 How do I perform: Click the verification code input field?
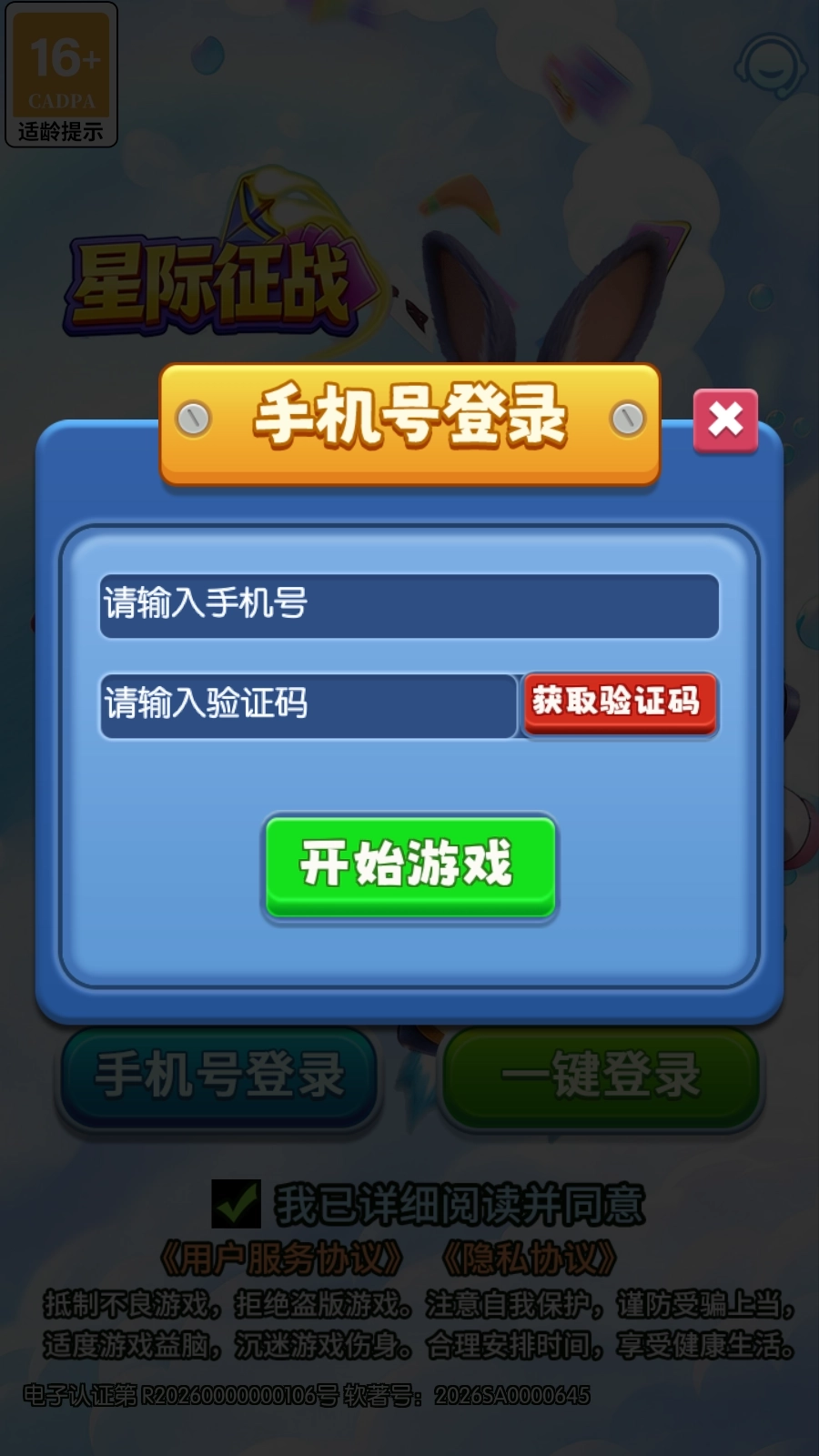click(x=305, y=703)
